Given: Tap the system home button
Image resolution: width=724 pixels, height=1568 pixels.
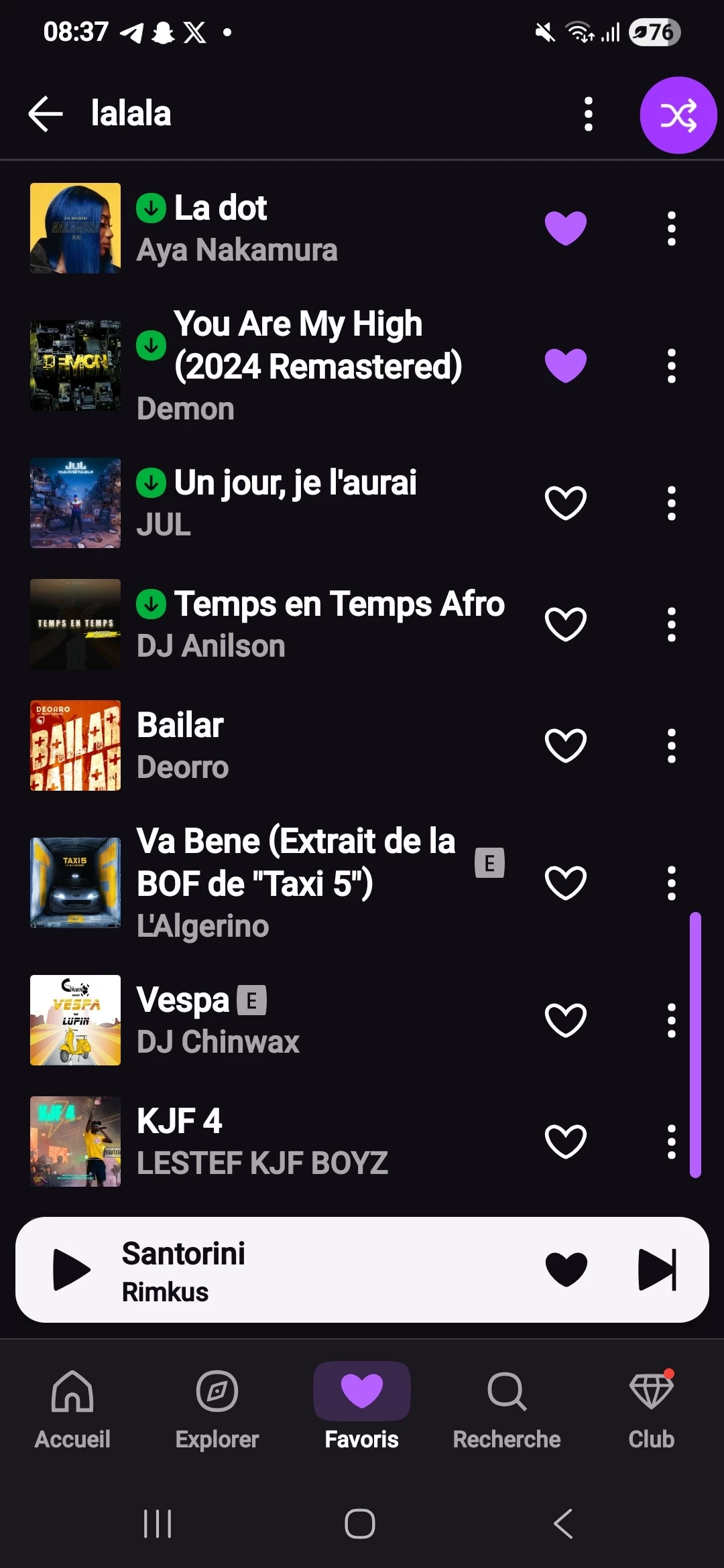Looking at the screenshot, I should (360, 1524).
